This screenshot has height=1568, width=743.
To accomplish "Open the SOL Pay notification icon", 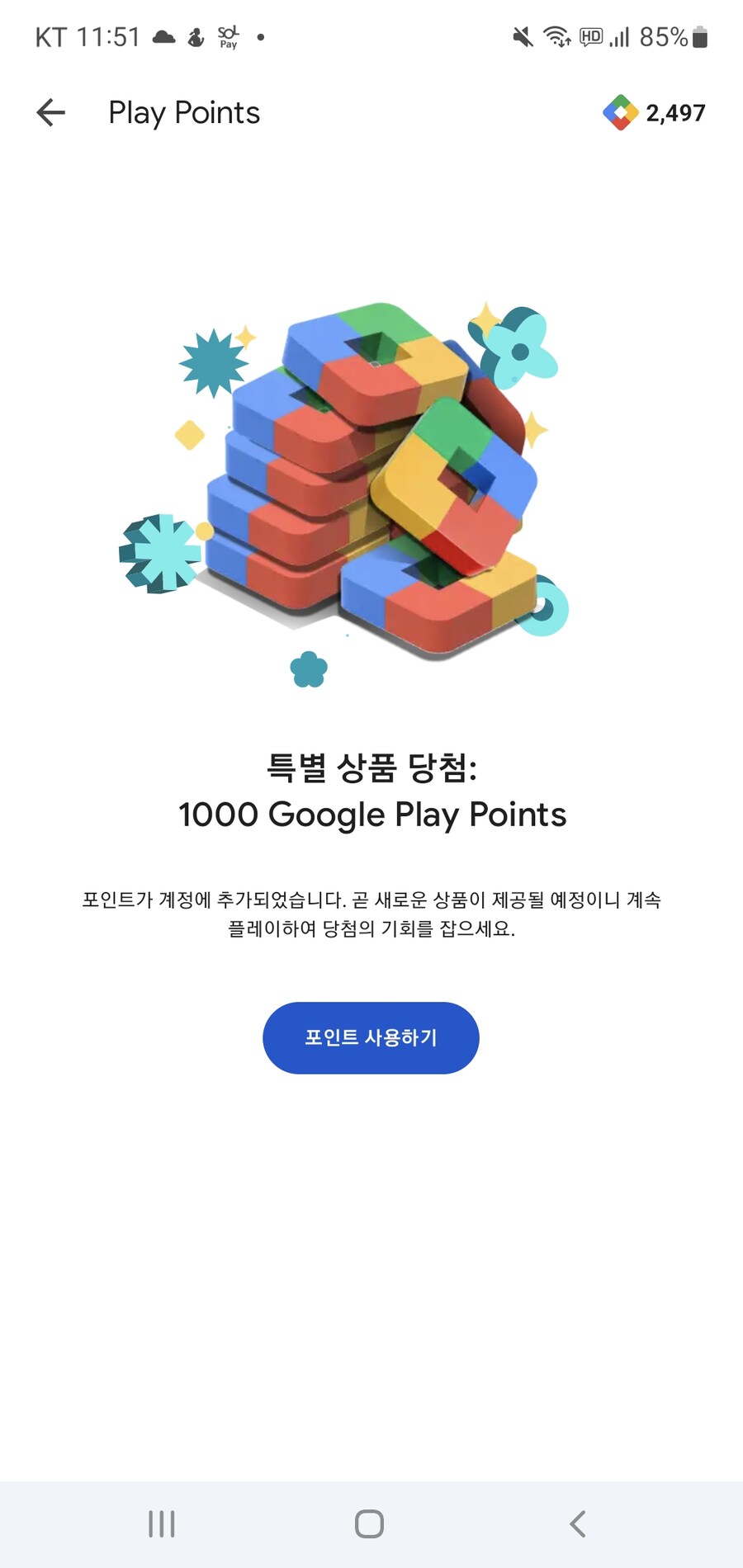I will click(x=226, y=37).
